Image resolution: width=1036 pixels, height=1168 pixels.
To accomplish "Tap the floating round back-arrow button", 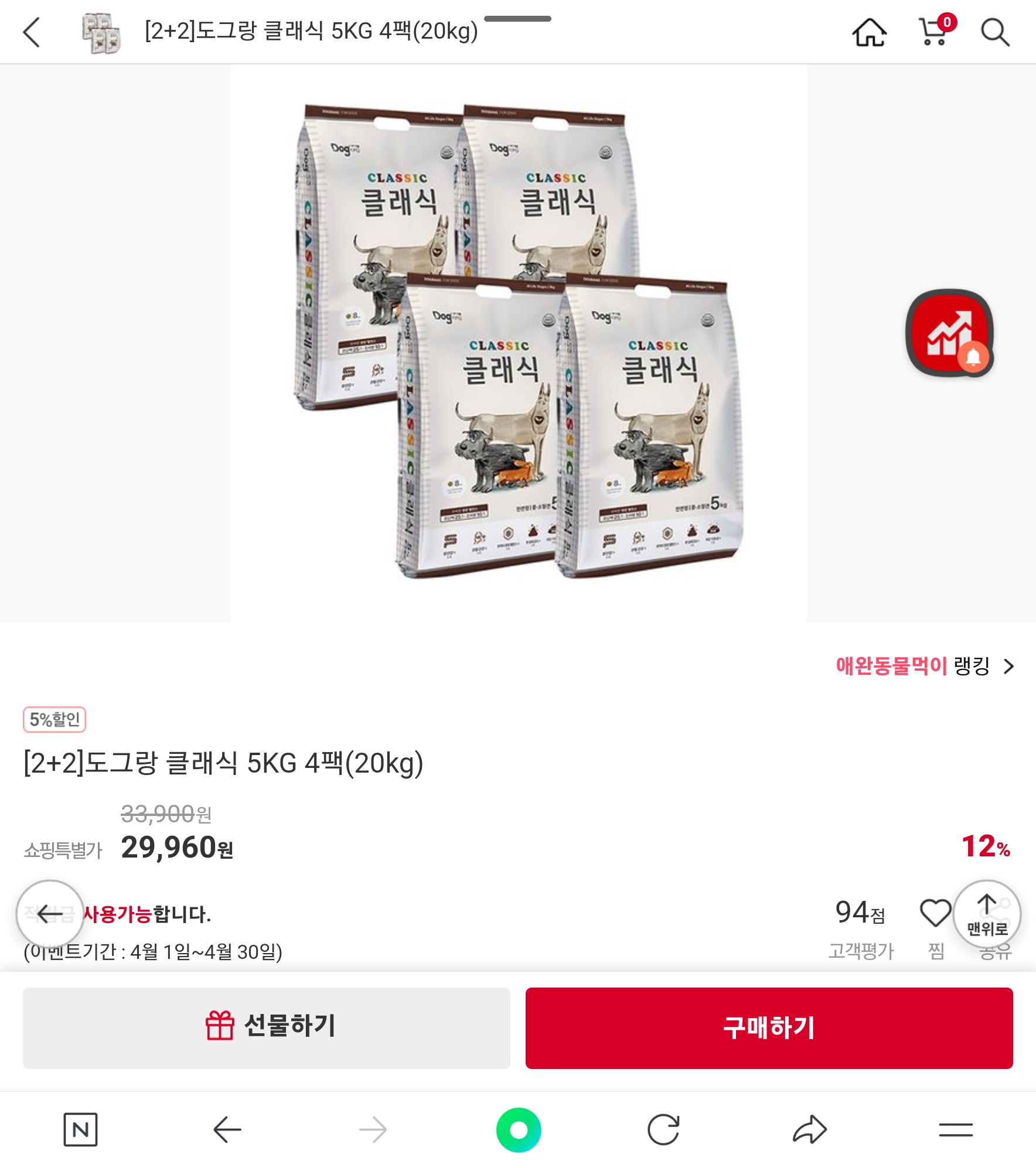I will click(50, 914).
